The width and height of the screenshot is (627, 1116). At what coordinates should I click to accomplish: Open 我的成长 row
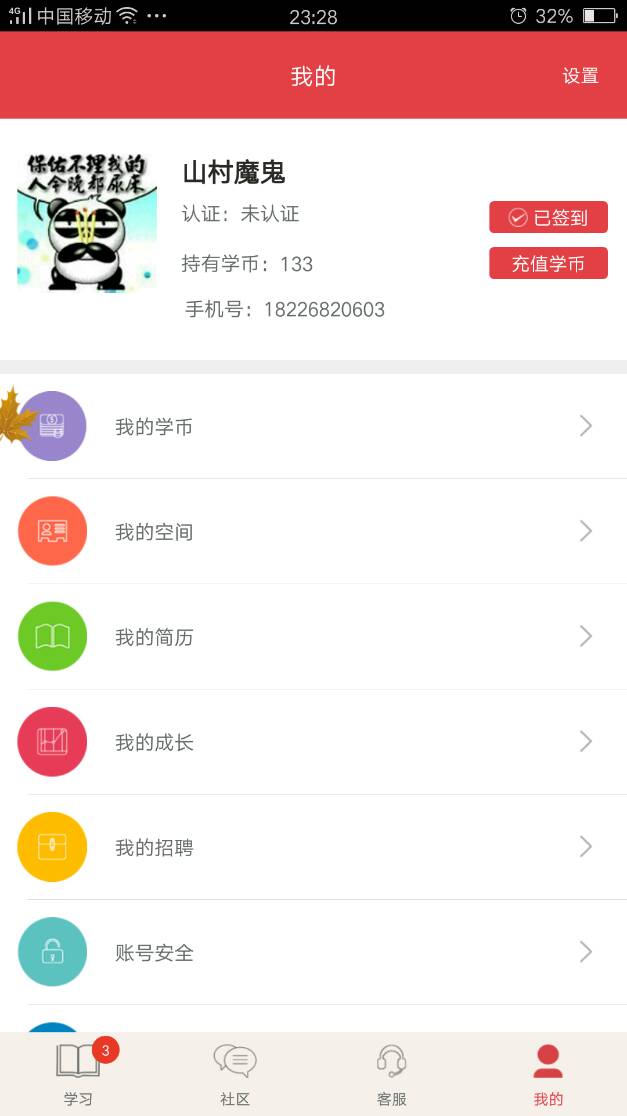(313, 742)
